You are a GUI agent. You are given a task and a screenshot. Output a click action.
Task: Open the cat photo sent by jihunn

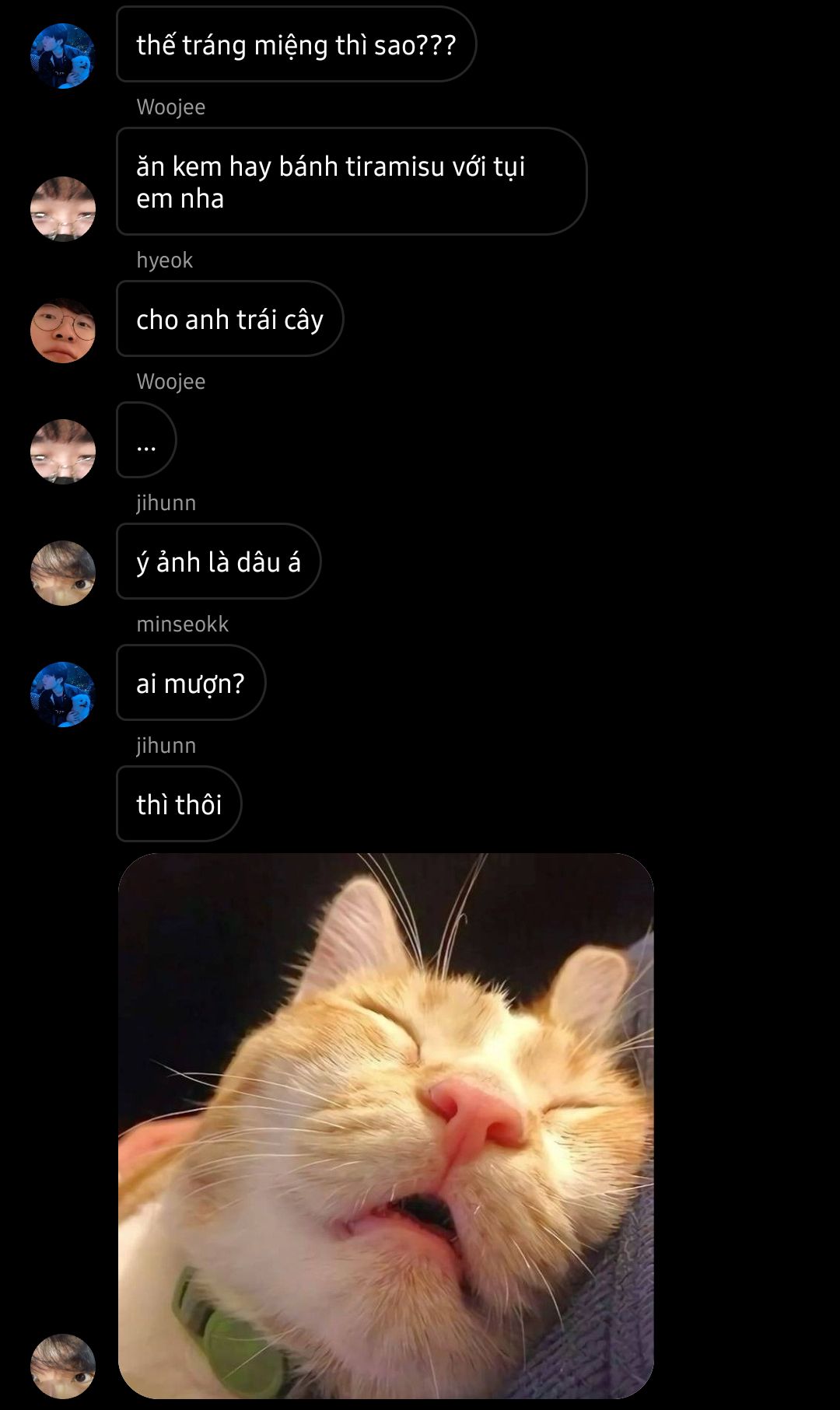tap(386, 1125)
